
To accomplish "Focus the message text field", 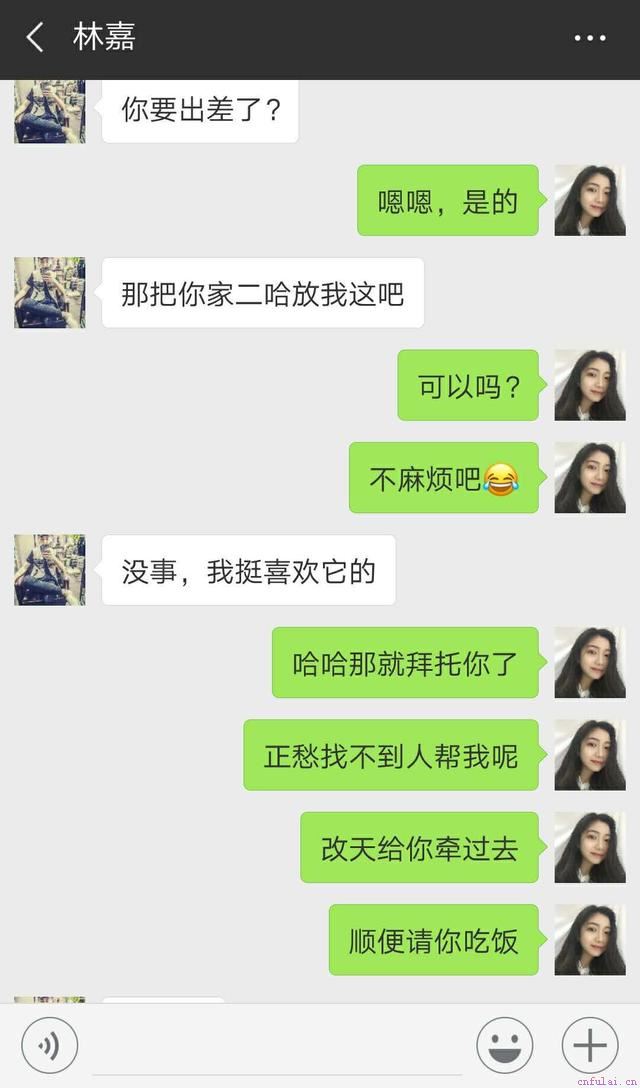I will [276, 1046].
